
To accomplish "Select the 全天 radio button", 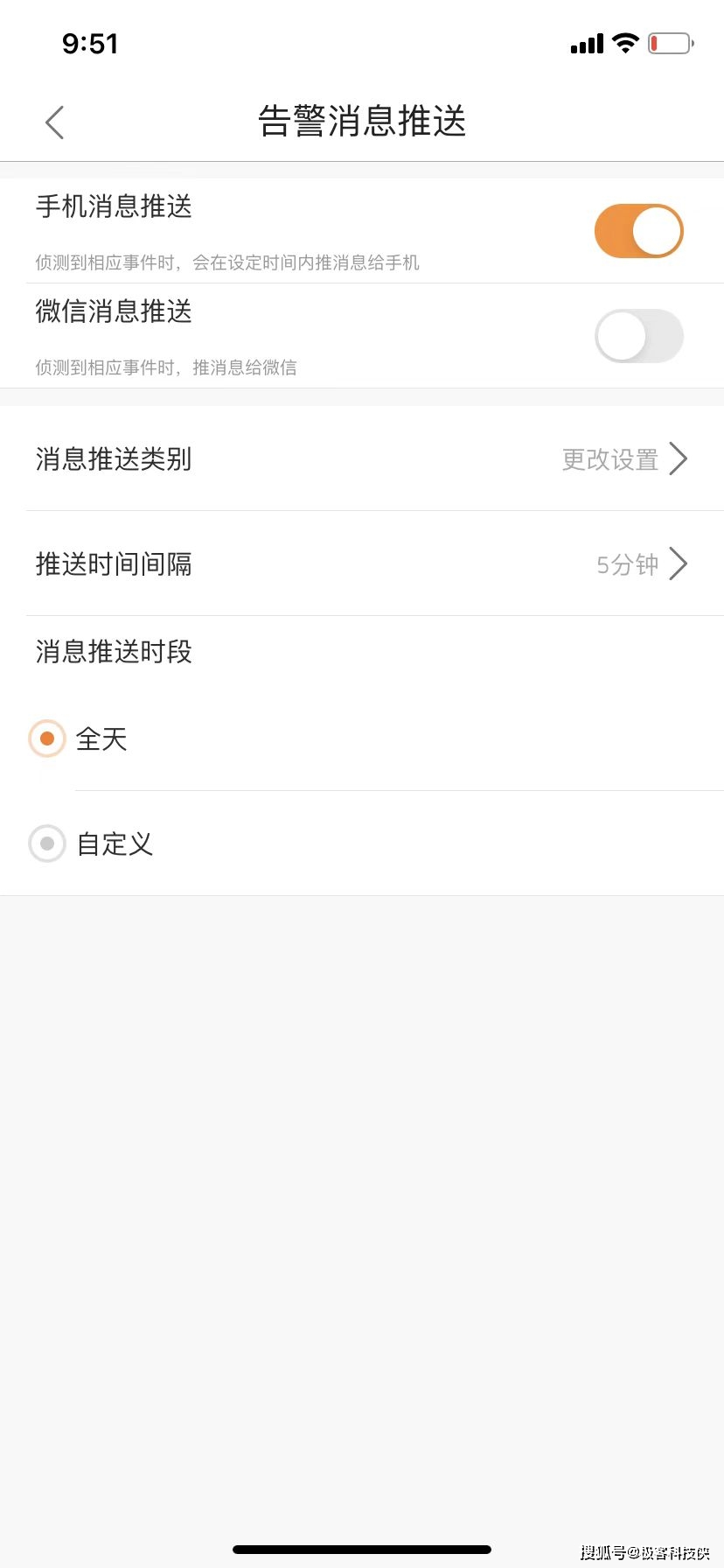I will [x=46, y=738].
